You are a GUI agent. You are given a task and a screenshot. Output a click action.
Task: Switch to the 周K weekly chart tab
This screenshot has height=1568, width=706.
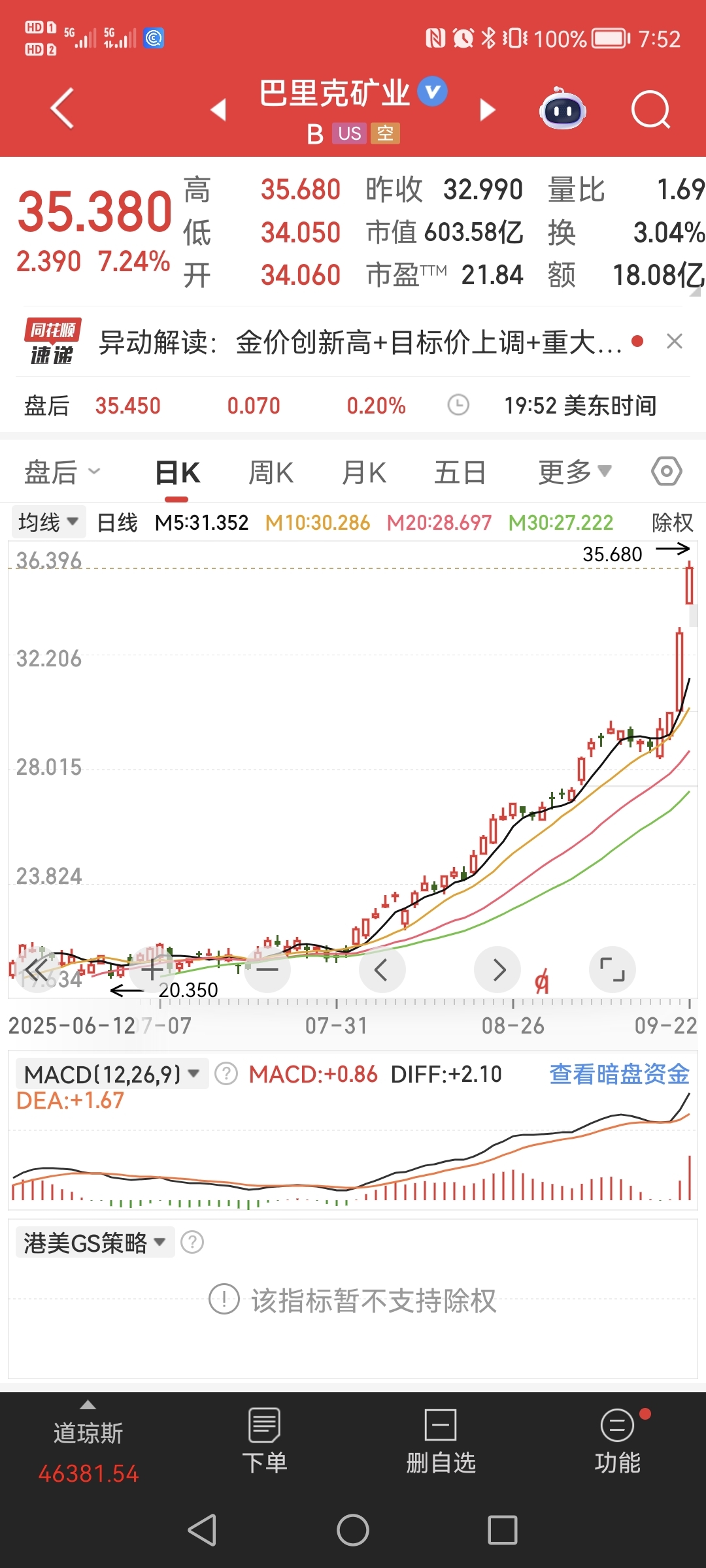269,471
